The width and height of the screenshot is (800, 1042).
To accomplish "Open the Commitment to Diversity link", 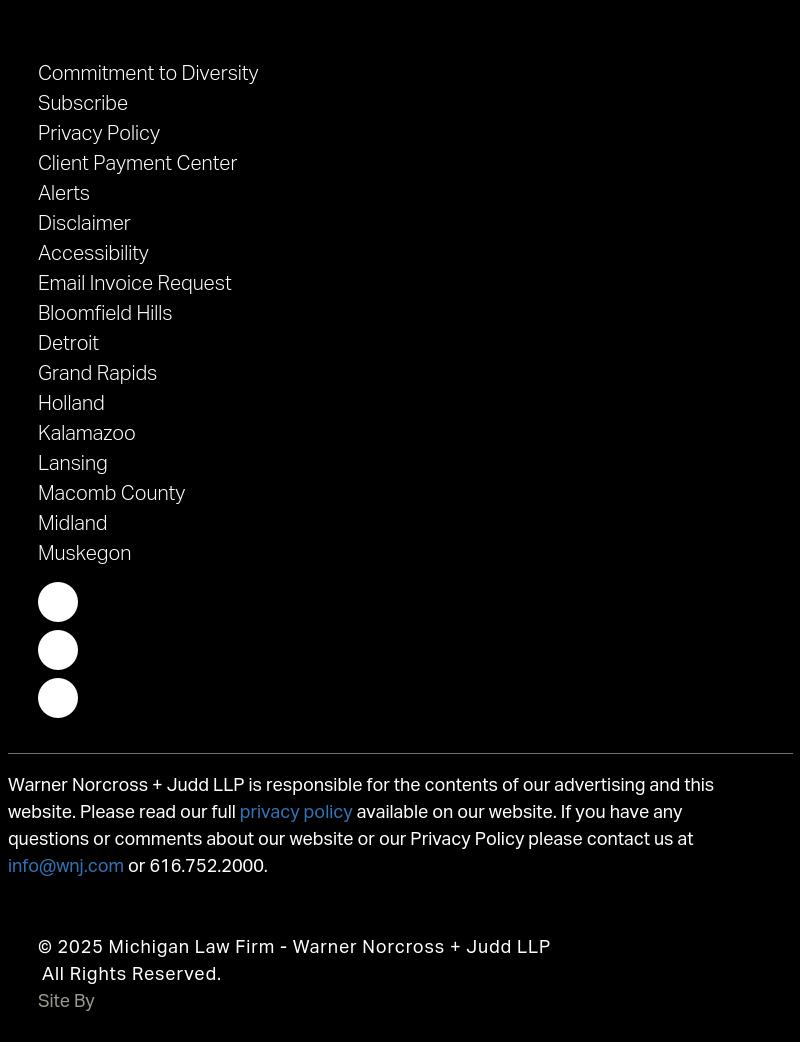I will point(148,74).
